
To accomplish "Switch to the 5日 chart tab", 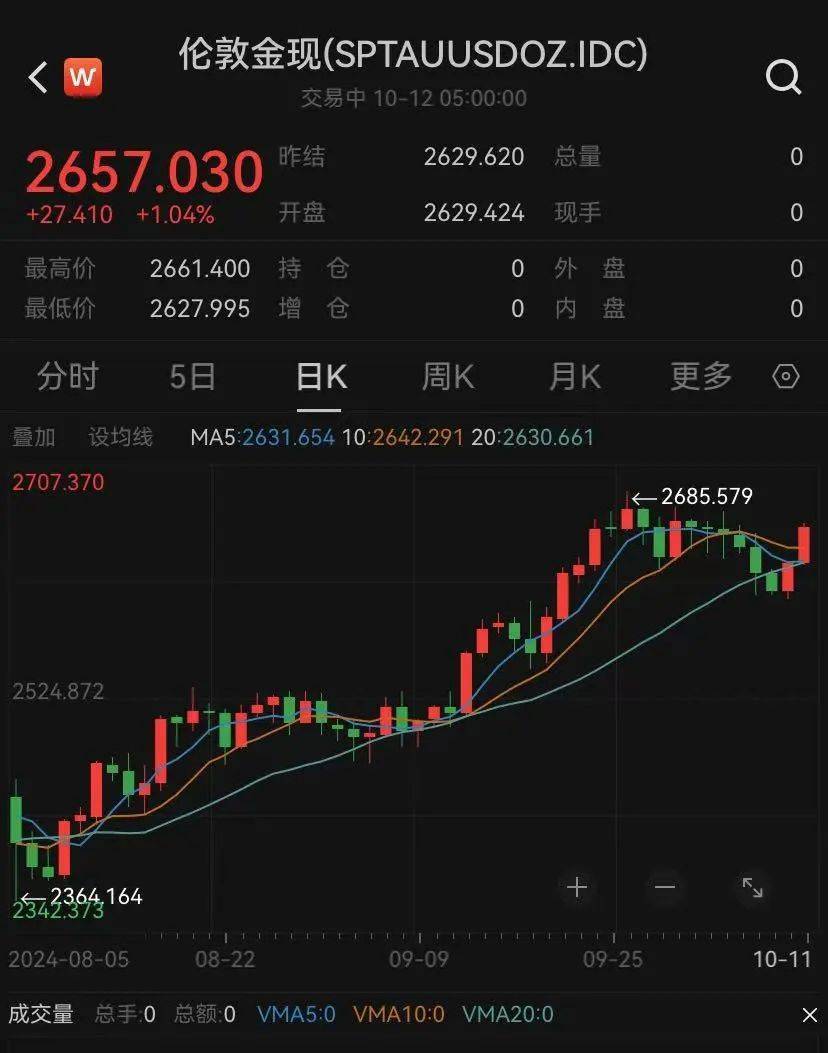I will (x=193, y=377).
